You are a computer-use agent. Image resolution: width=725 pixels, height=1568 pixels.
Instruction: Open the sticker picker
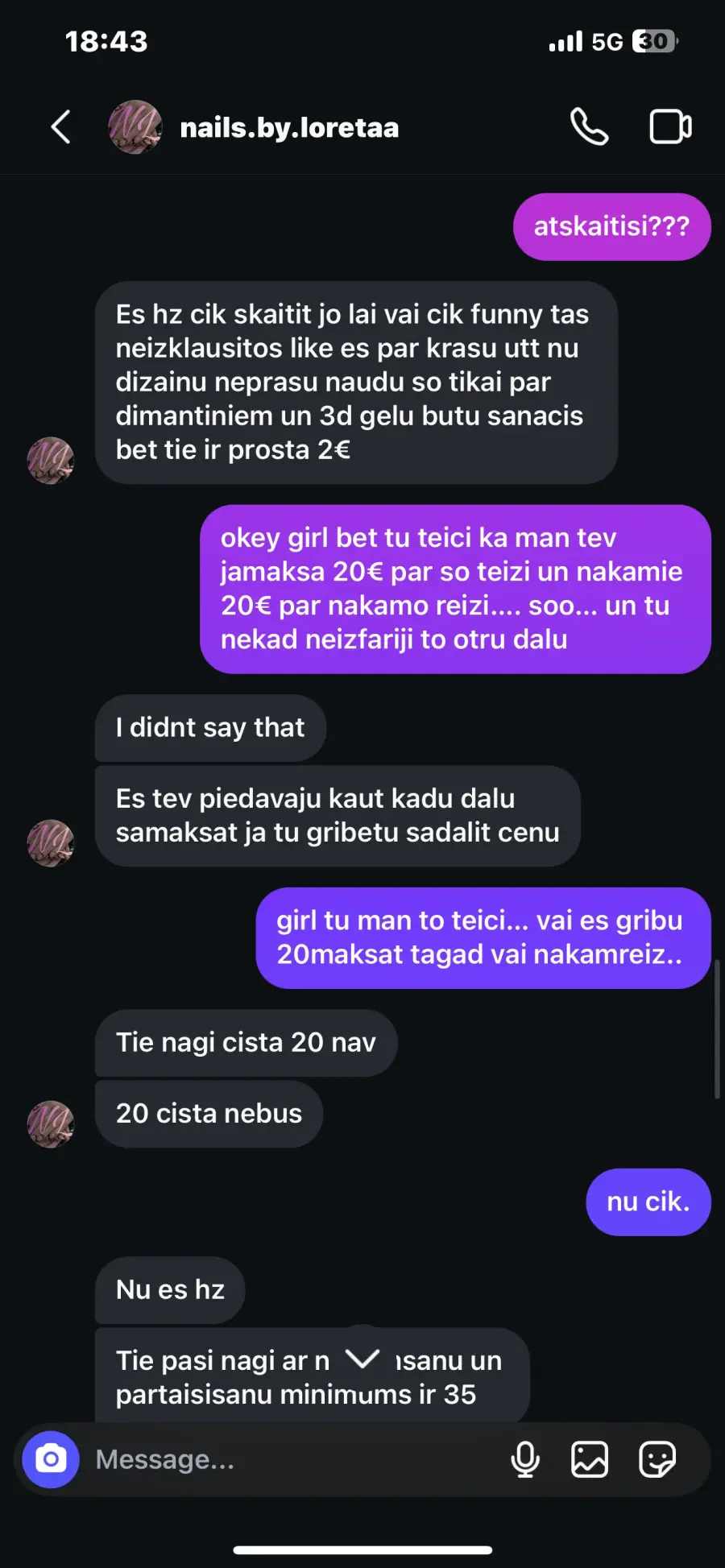pos(657,1459)
